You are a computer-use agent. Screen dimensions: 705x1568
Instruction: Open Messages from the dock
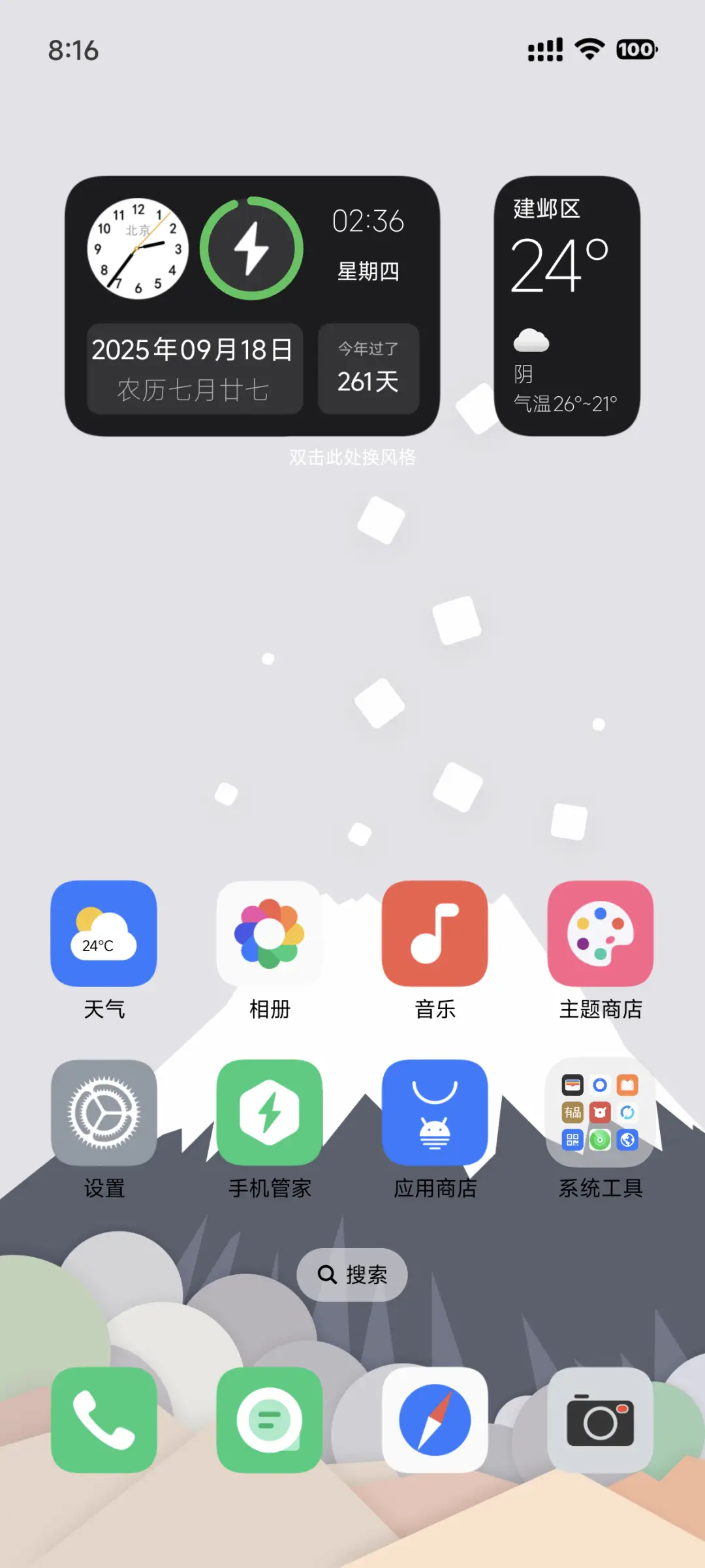[x=270, y=1423]
